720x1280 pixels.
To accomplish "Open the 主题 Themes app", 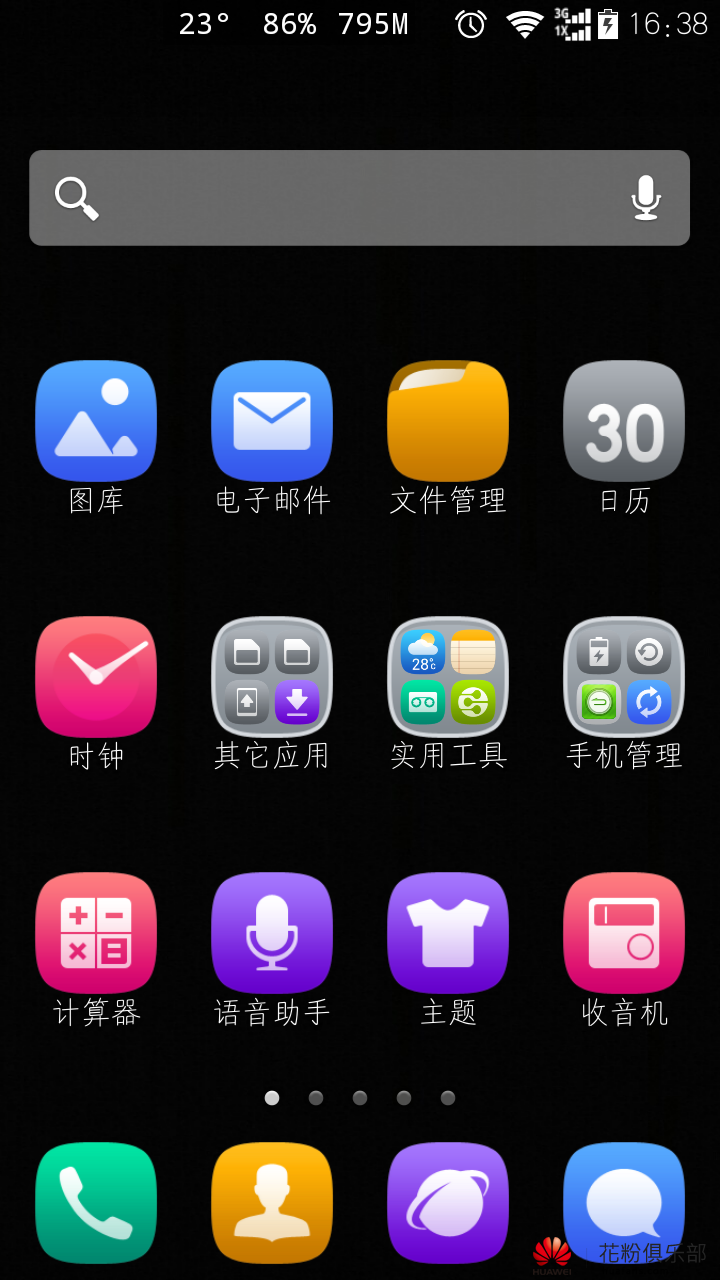I will [x=448, y=932].
